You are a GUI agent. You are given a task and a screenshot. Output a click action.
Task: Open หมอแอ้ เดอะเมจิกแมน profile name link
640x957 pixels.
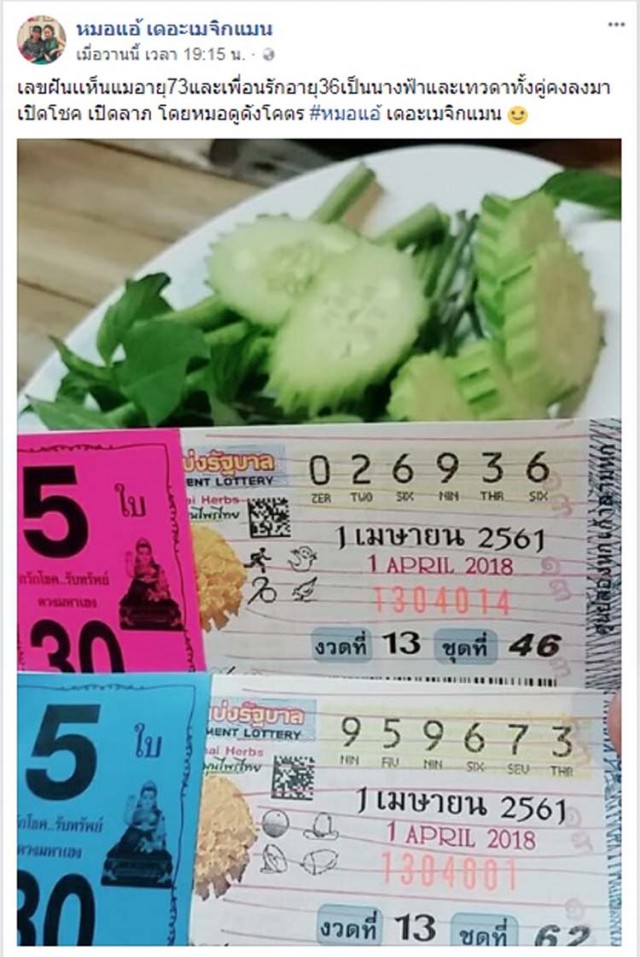[x=173, y=28]
